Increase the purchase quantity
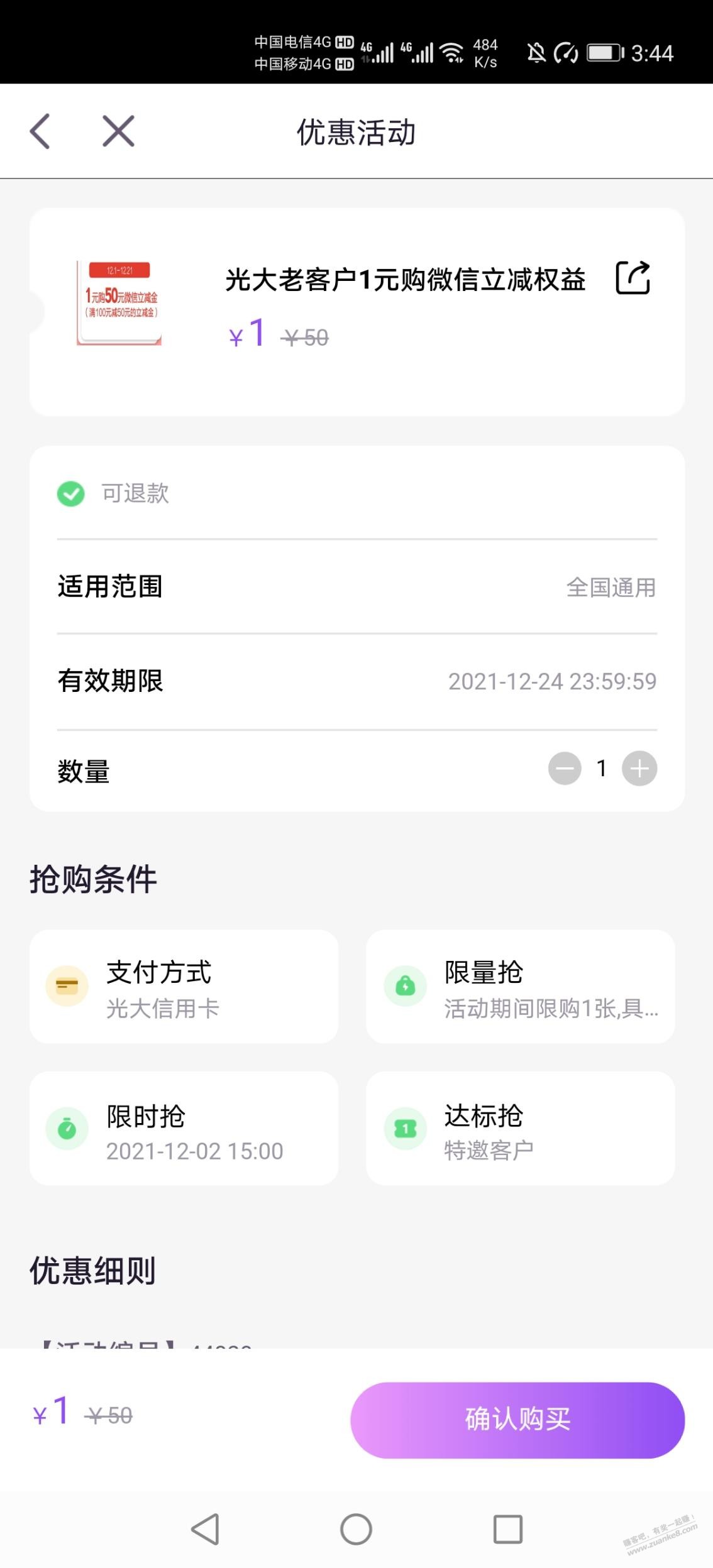 pos(639,769)
